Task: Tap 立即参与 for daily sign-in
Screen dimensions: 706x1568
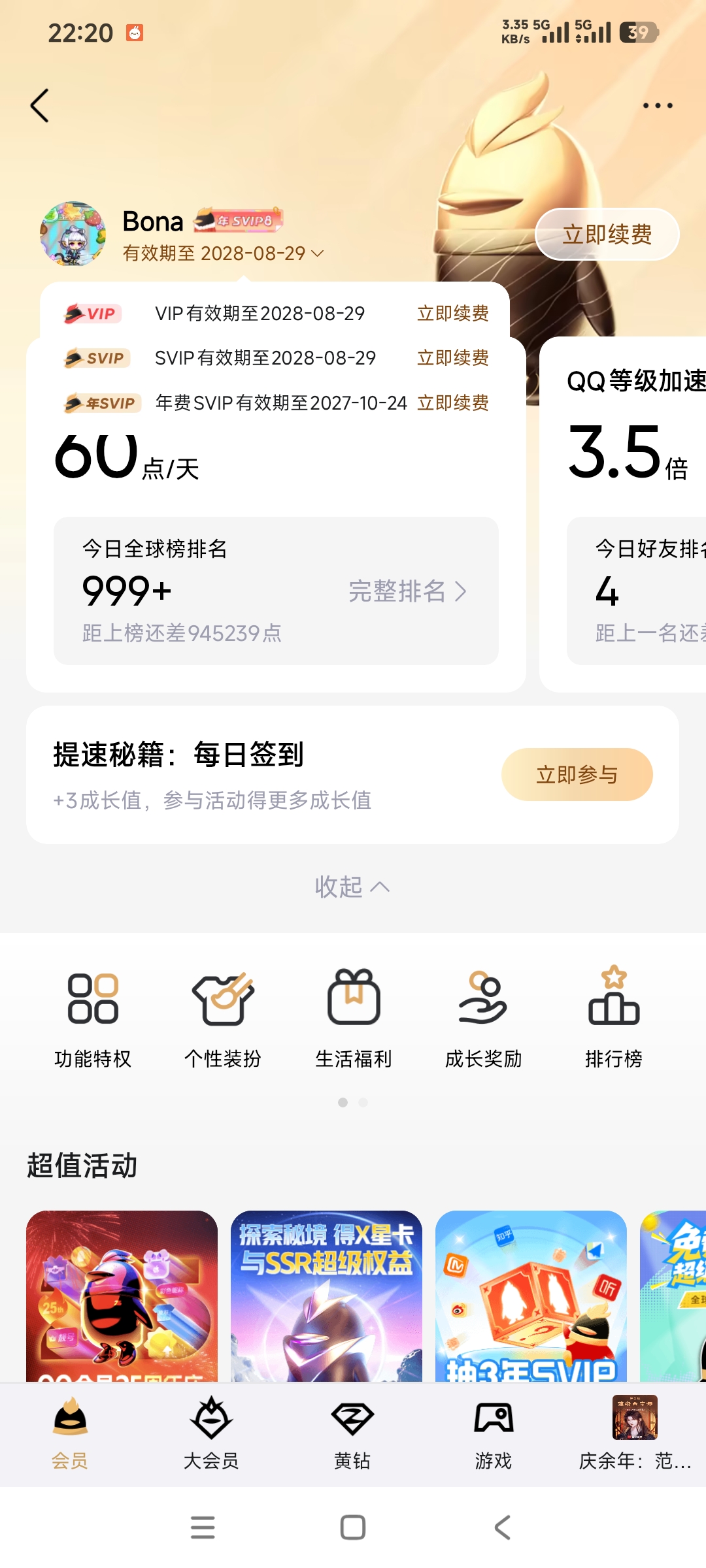Action: [577, 775]
